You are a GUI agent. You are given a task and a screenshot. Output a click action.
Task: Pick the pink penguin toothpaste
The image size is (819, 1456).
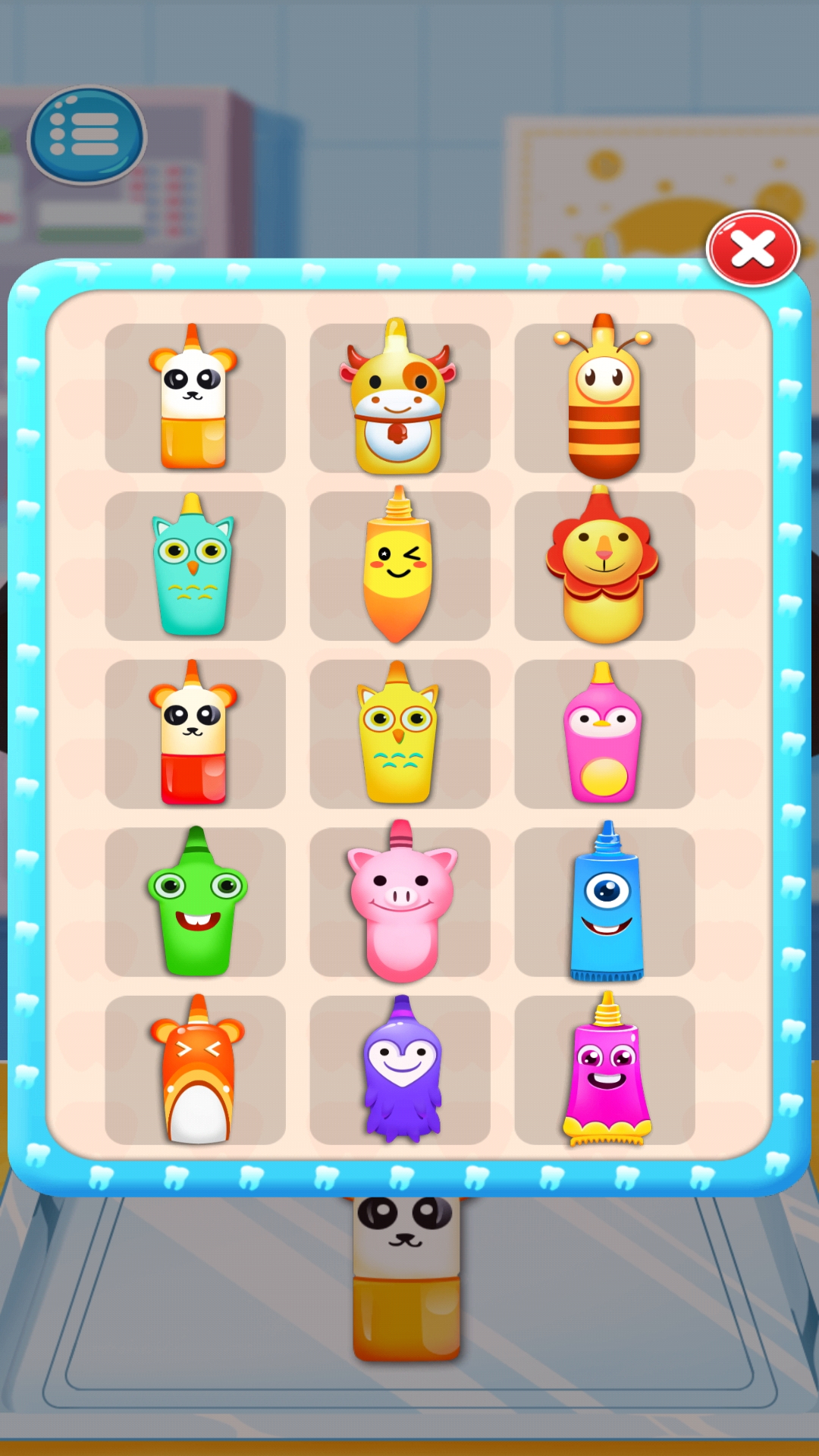(x=604, y=734)
